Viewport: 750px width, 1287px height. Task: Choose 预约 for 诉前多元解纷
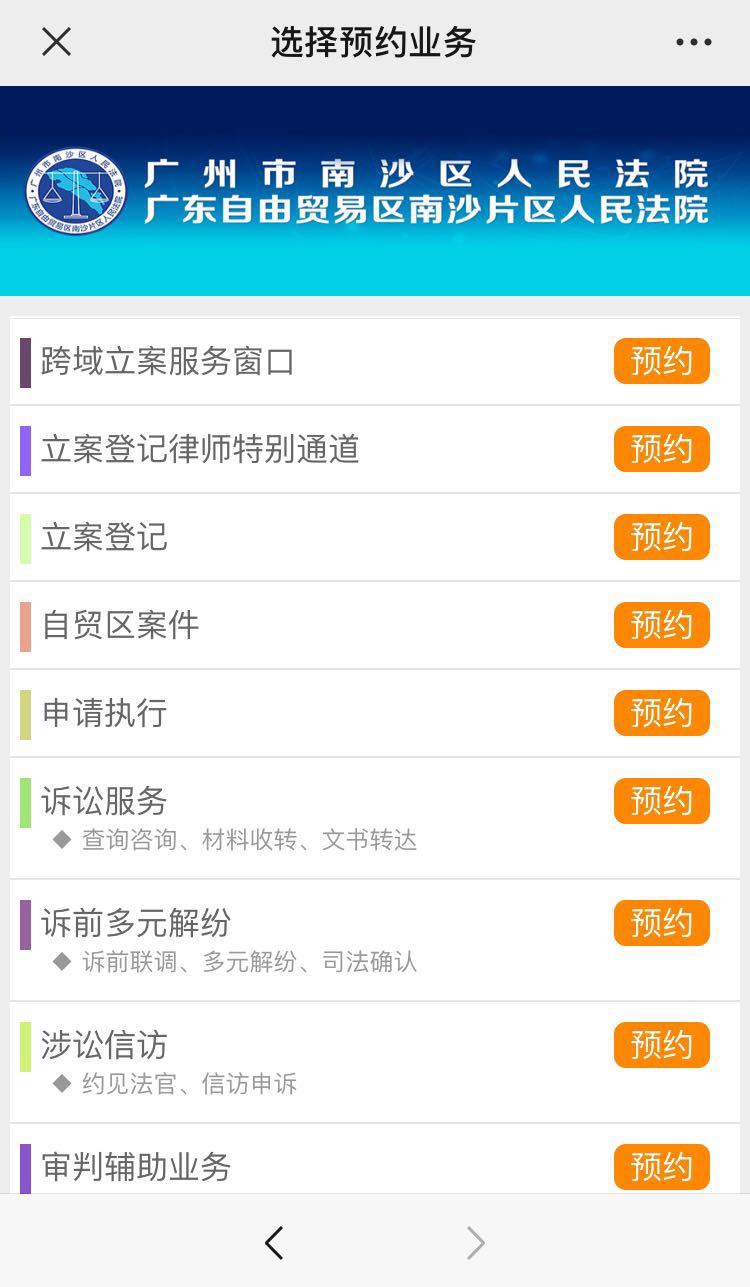661,923
